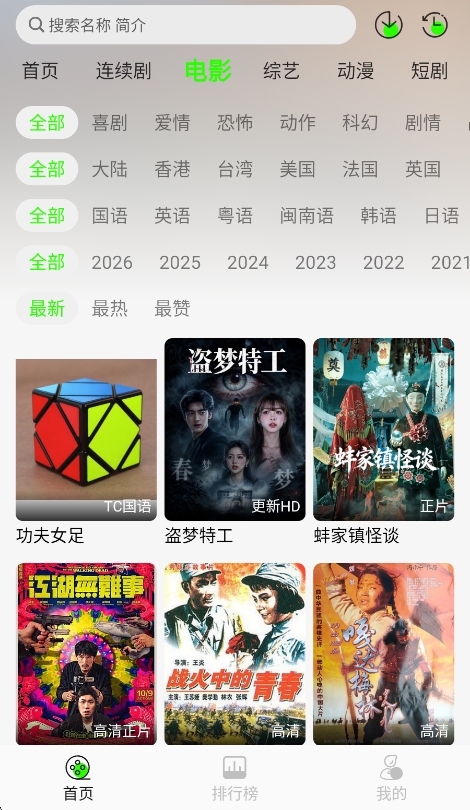Switch to the 连续剧 tab

123,71
